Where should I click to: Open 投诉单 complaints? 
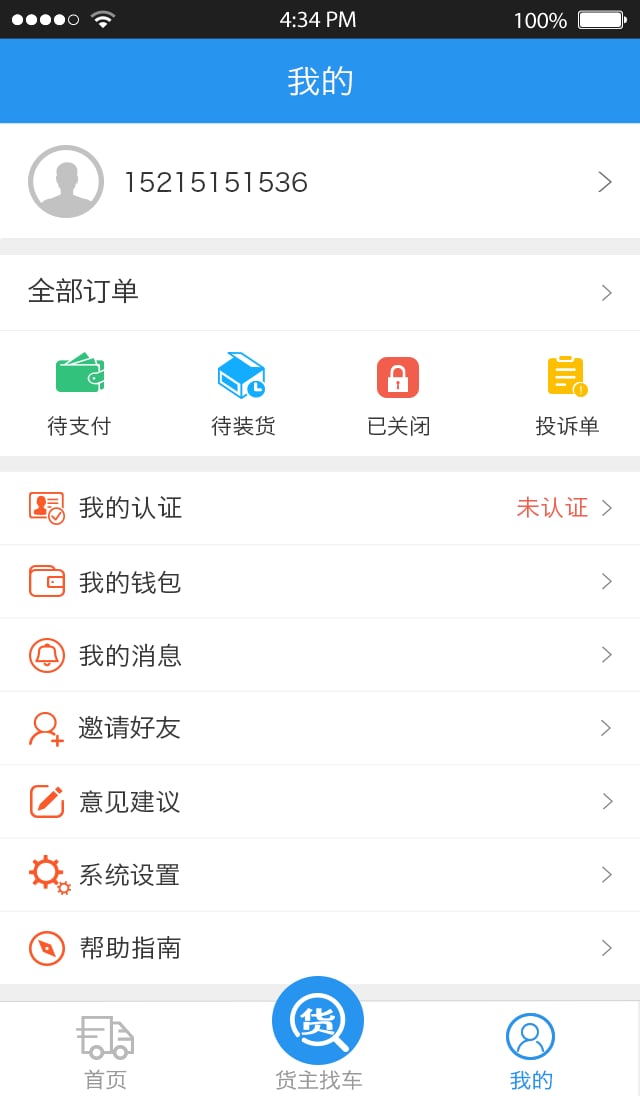click(567, 395)
